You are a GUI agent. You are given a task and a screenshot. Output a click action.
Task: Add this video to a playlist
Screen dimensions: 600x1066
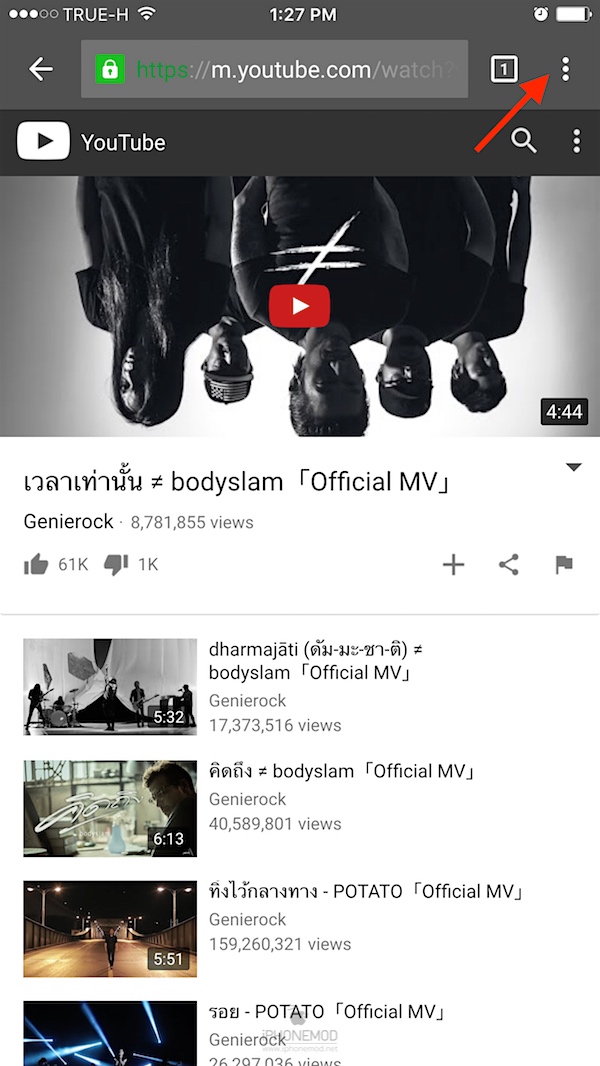tap(453, 565)
